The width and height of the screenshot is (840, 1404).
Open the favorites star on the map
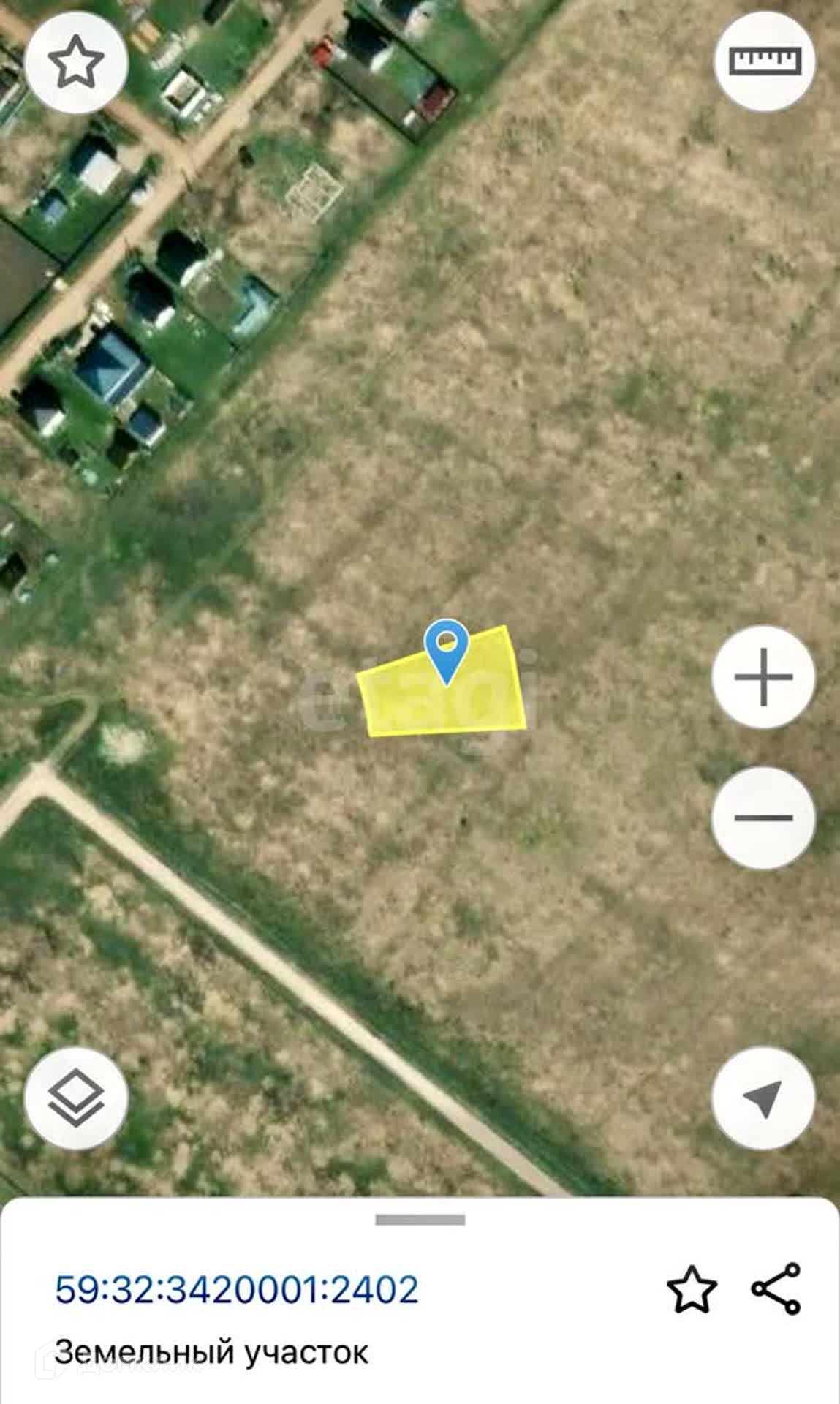[x=76, y=61]
